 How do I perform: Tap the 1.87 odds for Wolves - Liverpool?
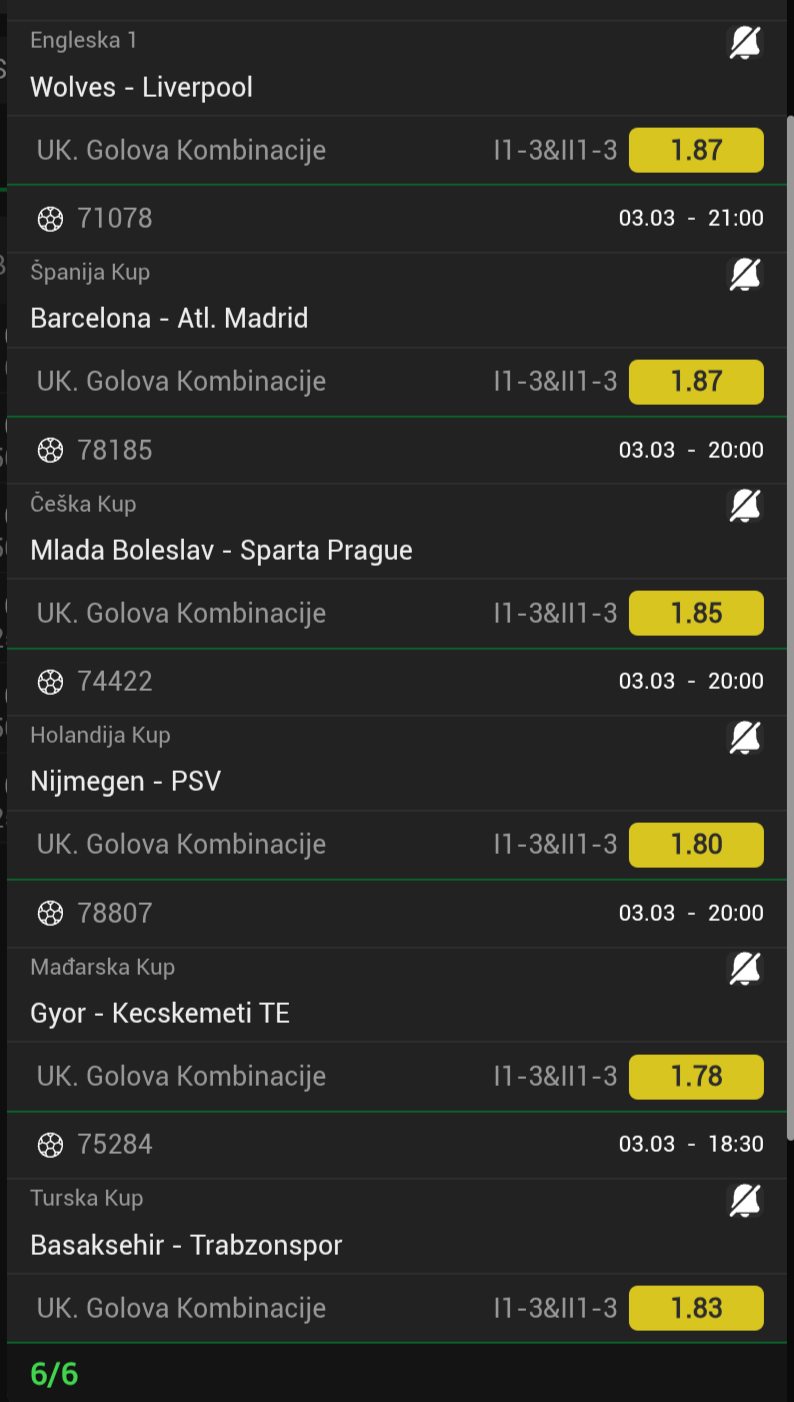(x=696, y=150)
